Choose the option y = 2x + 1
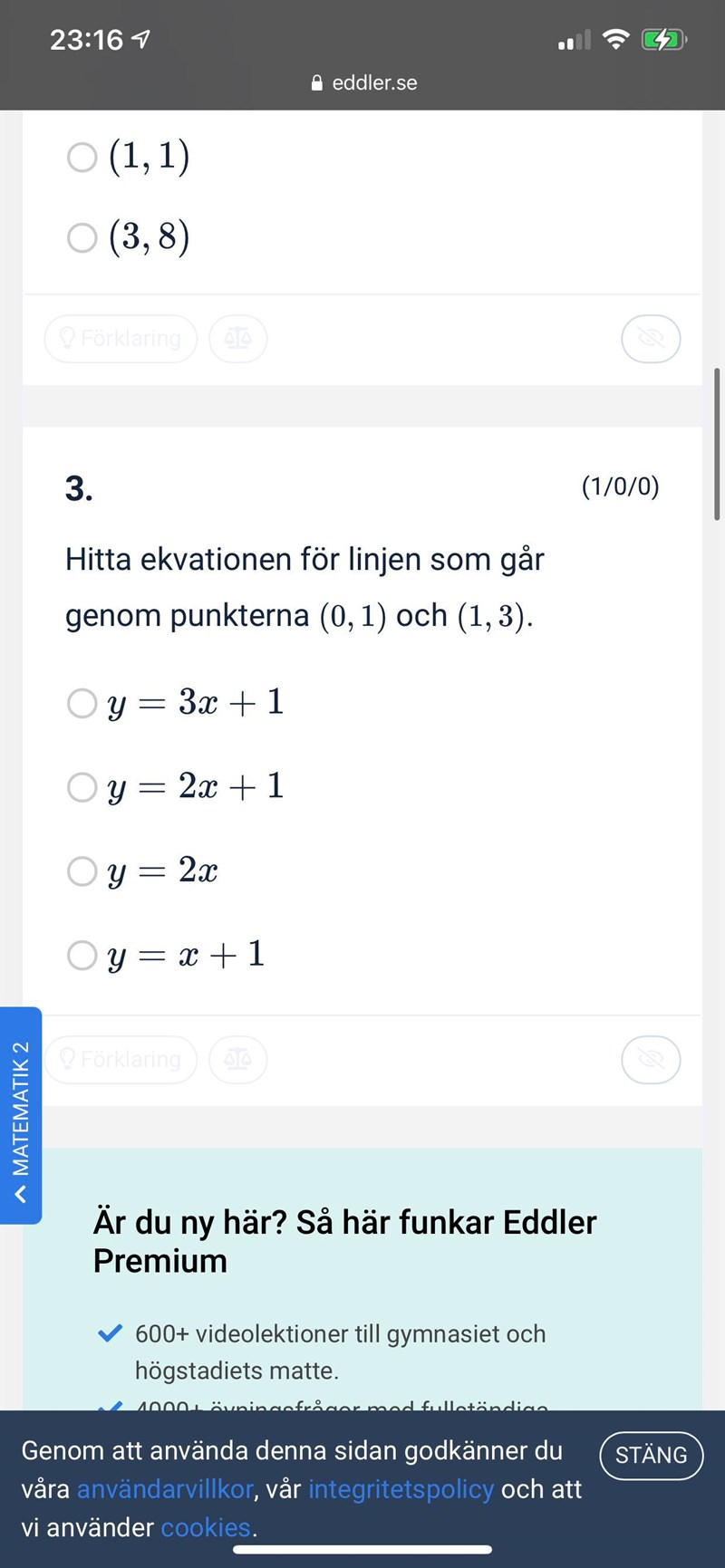725x1568 pixels. tap(82, 786)
